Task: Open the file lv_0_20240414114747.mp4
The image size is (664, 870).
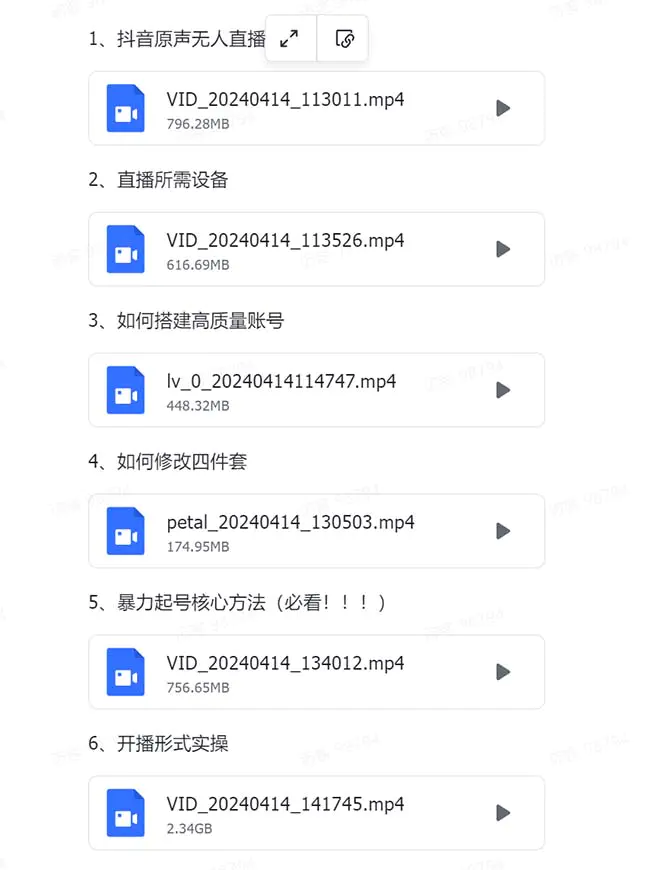Action: [281, 382]
